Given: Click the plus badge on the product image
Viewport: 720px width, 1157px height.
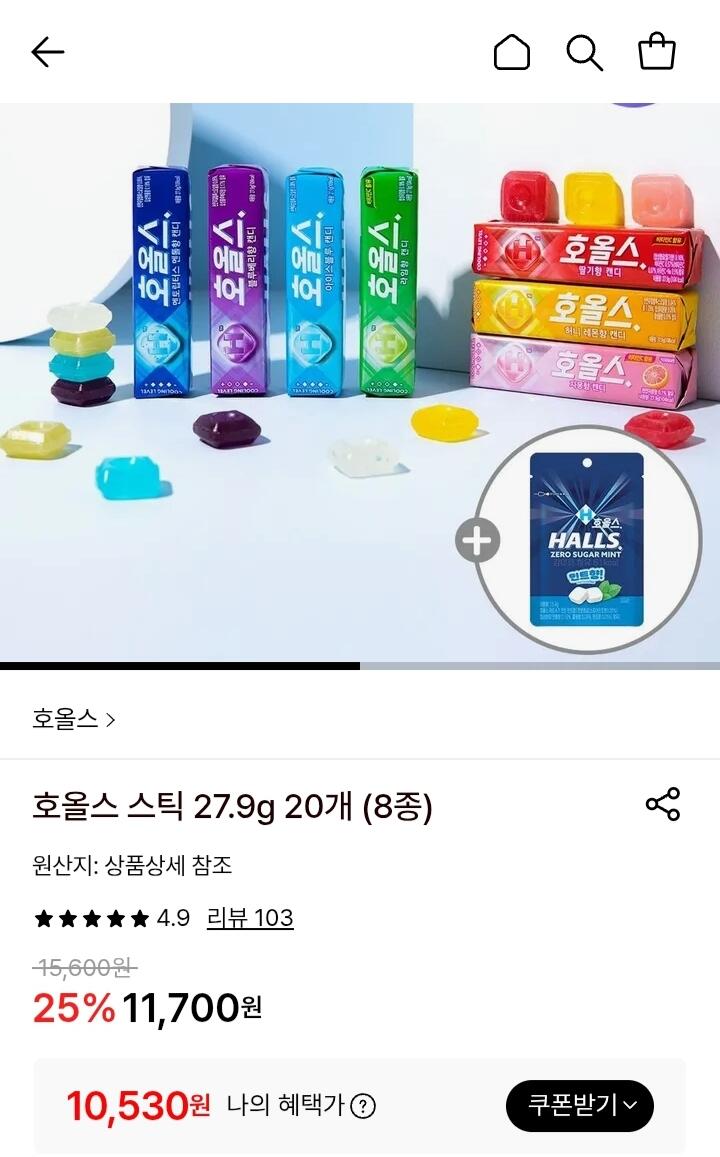Looking at the screenshot, I should coord(478,538).
